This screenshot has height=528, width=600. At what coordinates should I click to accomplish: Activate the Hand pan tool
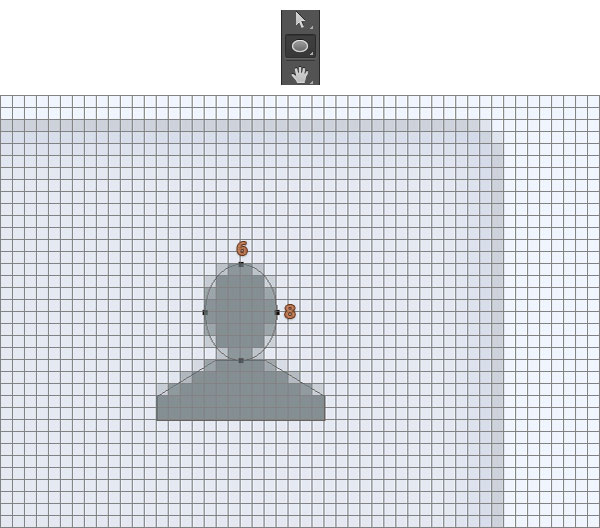click(300, 73)
